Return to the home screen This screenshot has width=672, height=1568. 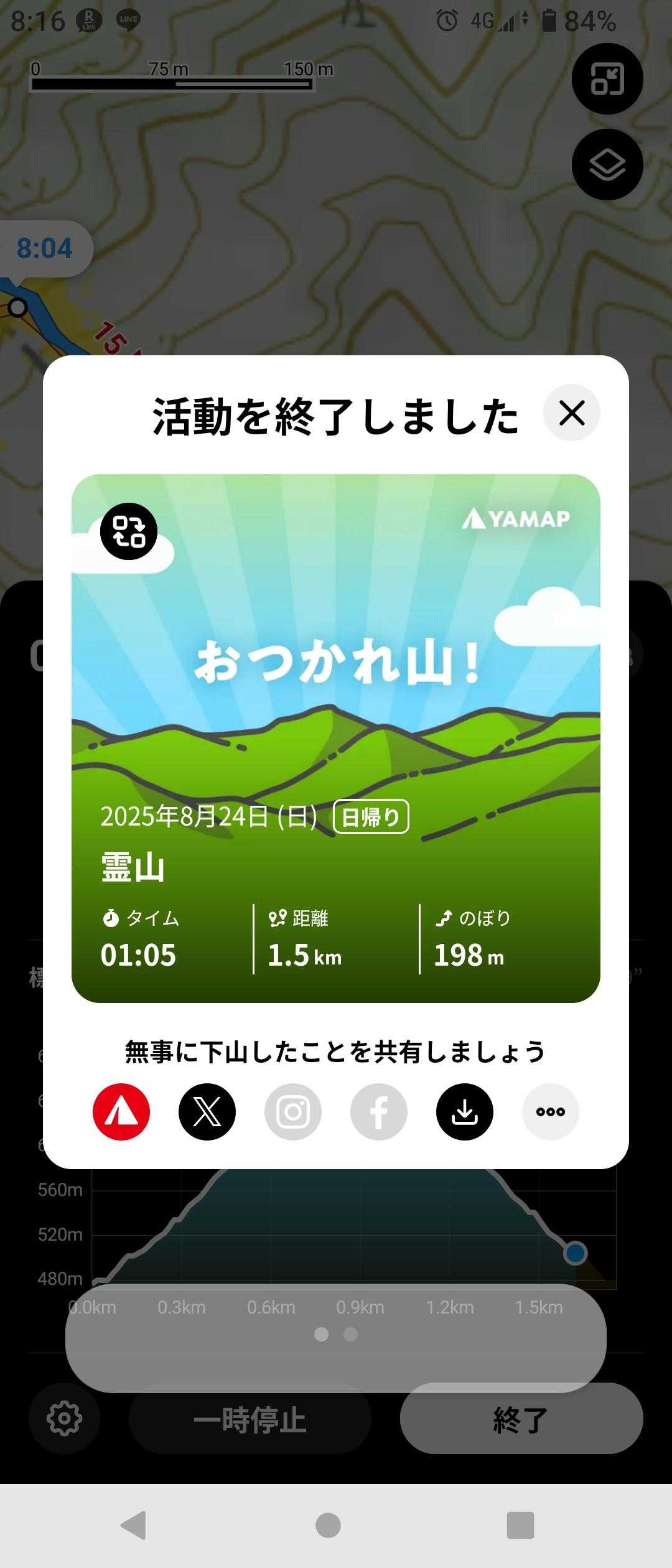point(328,1525)
